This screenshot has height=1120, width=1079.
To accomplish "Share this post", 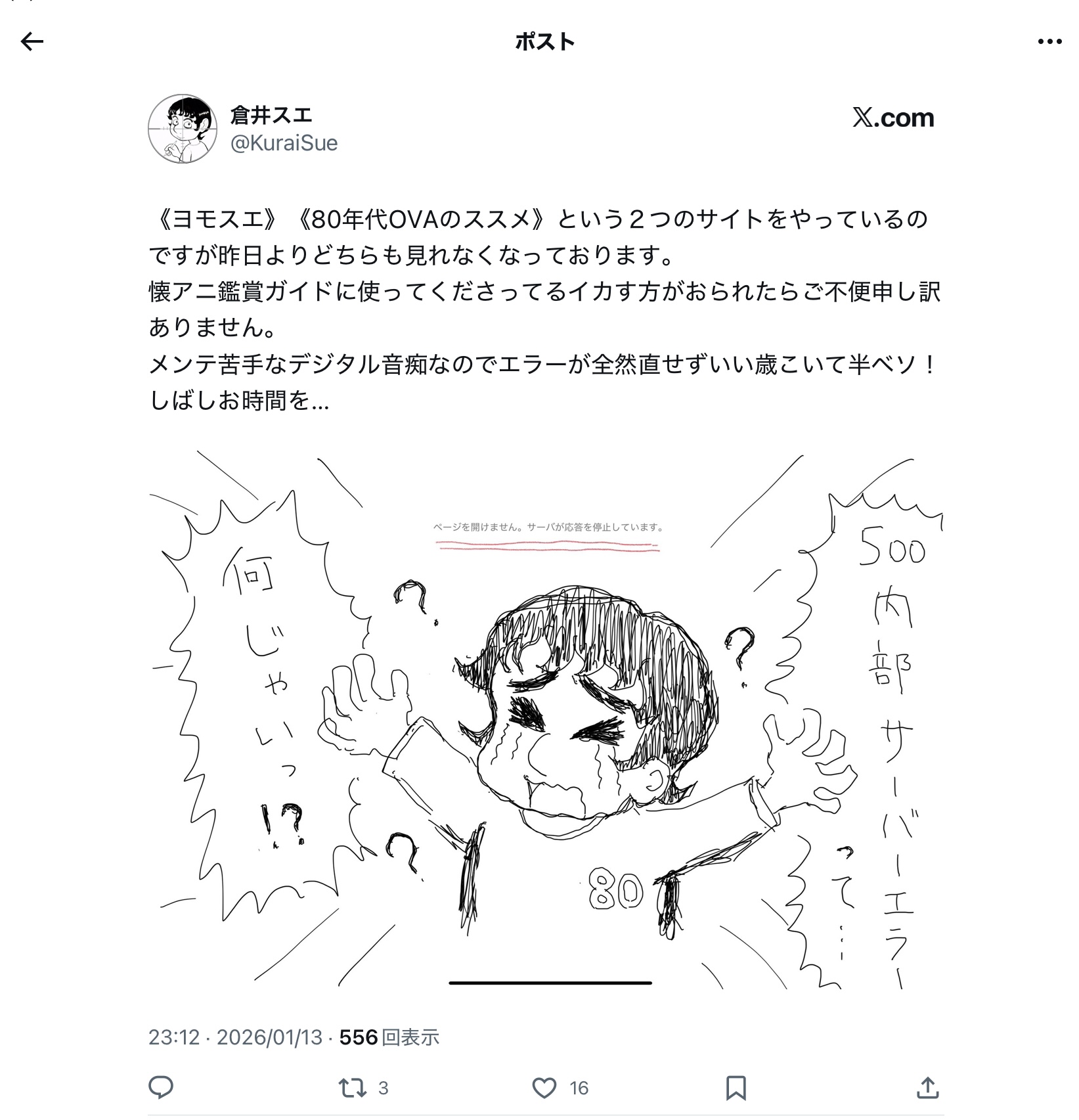I will (x=927, y=1087).
